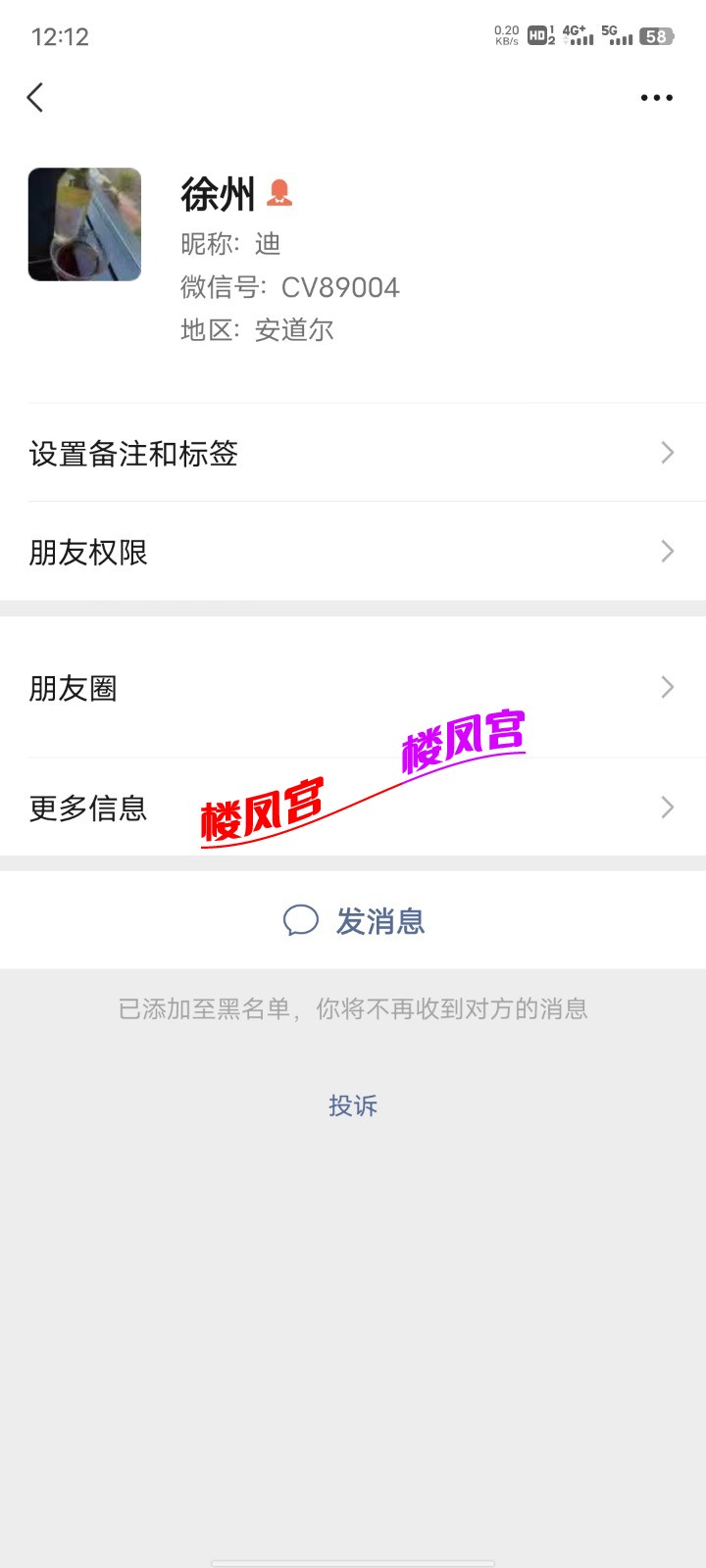Open the three-dot more options menu
The image size is (706, 1568).
656,97
